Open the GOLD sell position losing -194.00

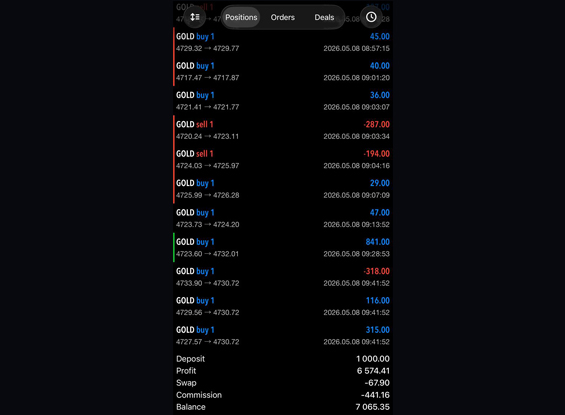click(x=283, y=159)
